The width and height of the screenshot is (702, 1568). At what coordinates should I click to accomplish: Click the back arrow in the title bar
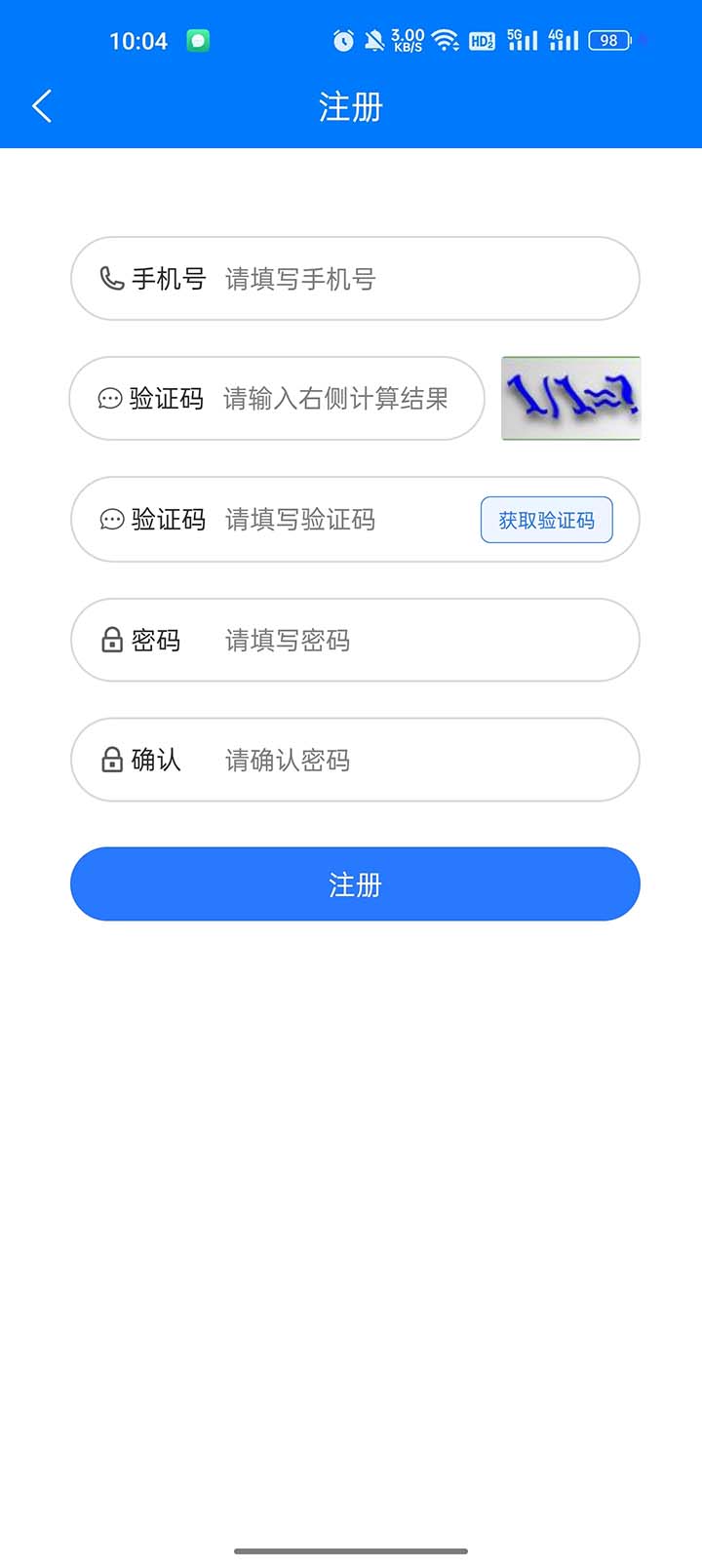click(41, 105)
